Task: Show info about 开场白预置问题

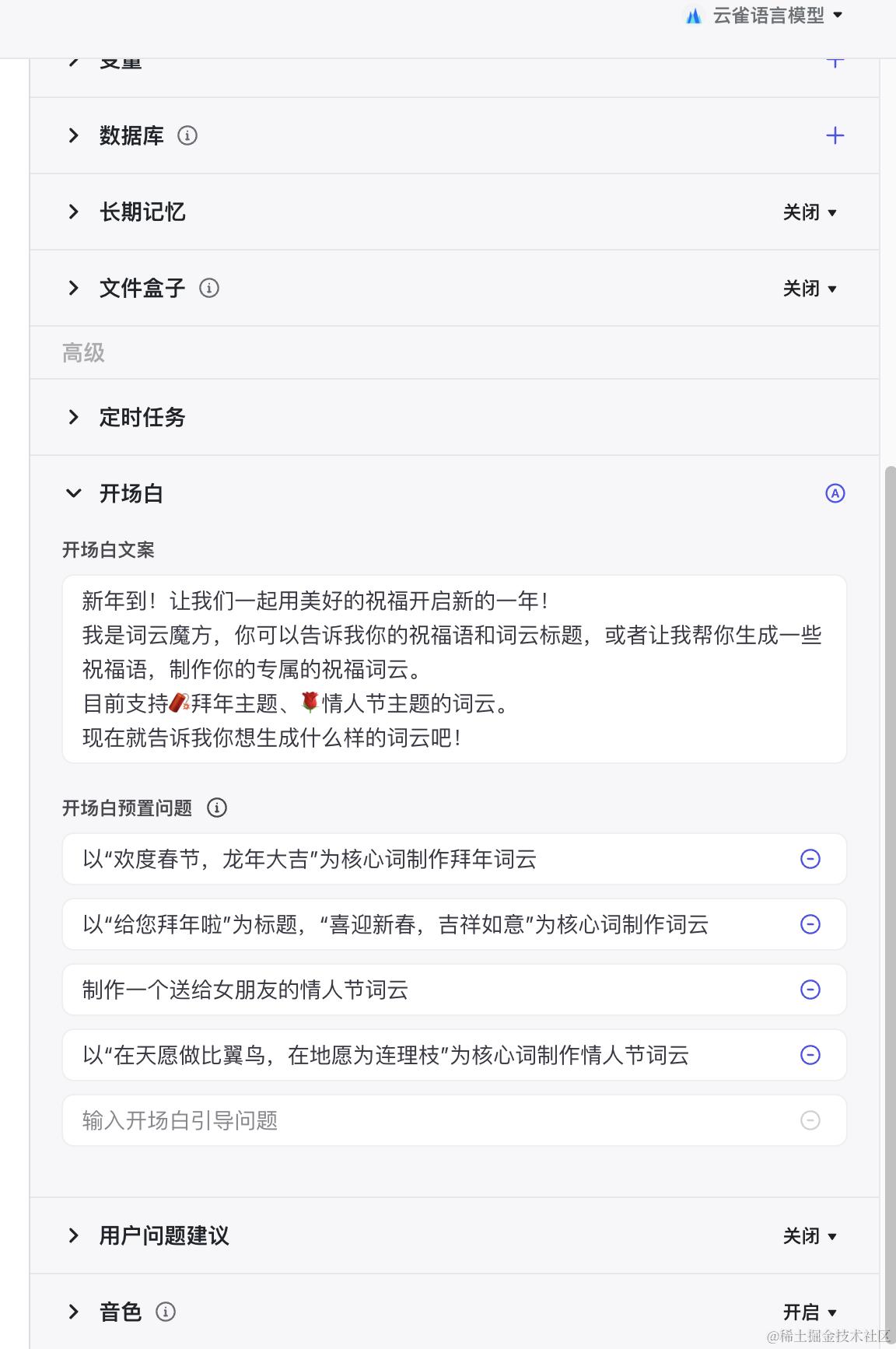Action: point(217,808)
